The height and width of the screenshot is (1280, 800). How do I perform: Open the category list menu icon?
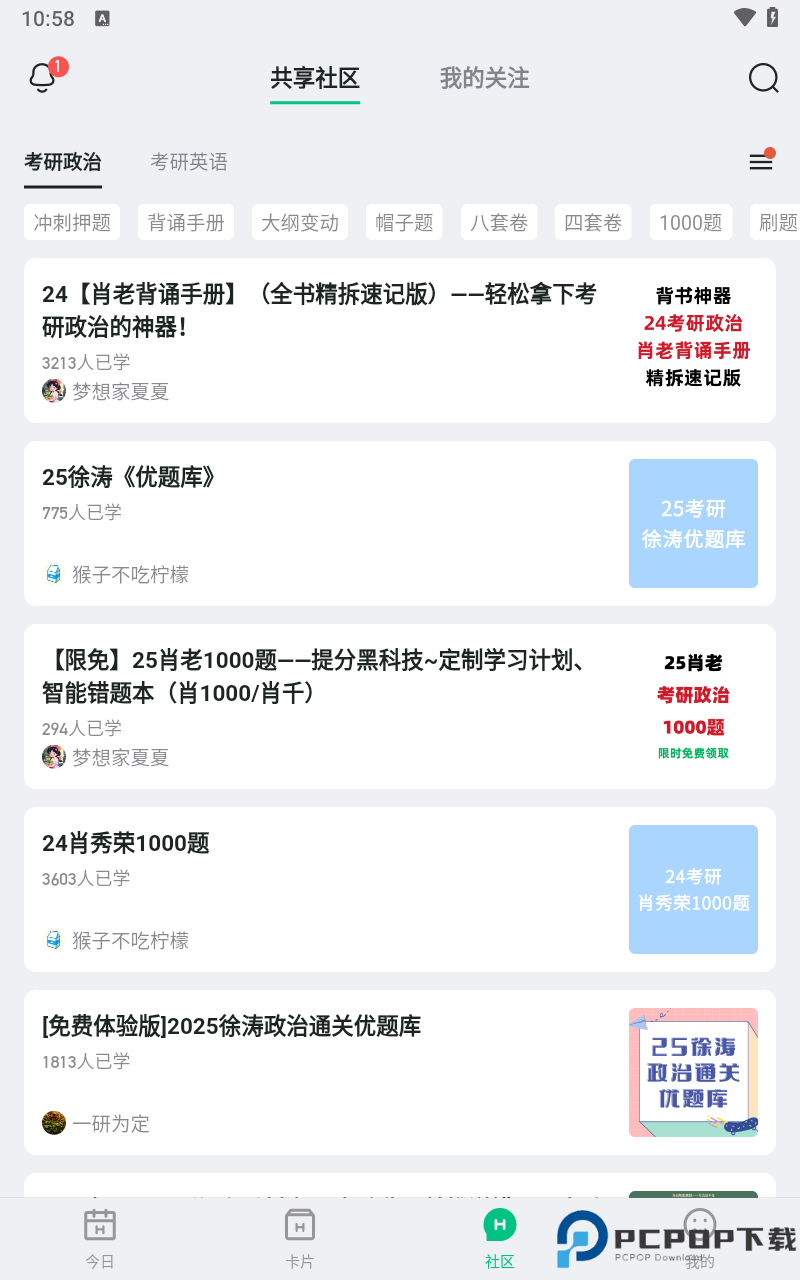coord(761,162)
